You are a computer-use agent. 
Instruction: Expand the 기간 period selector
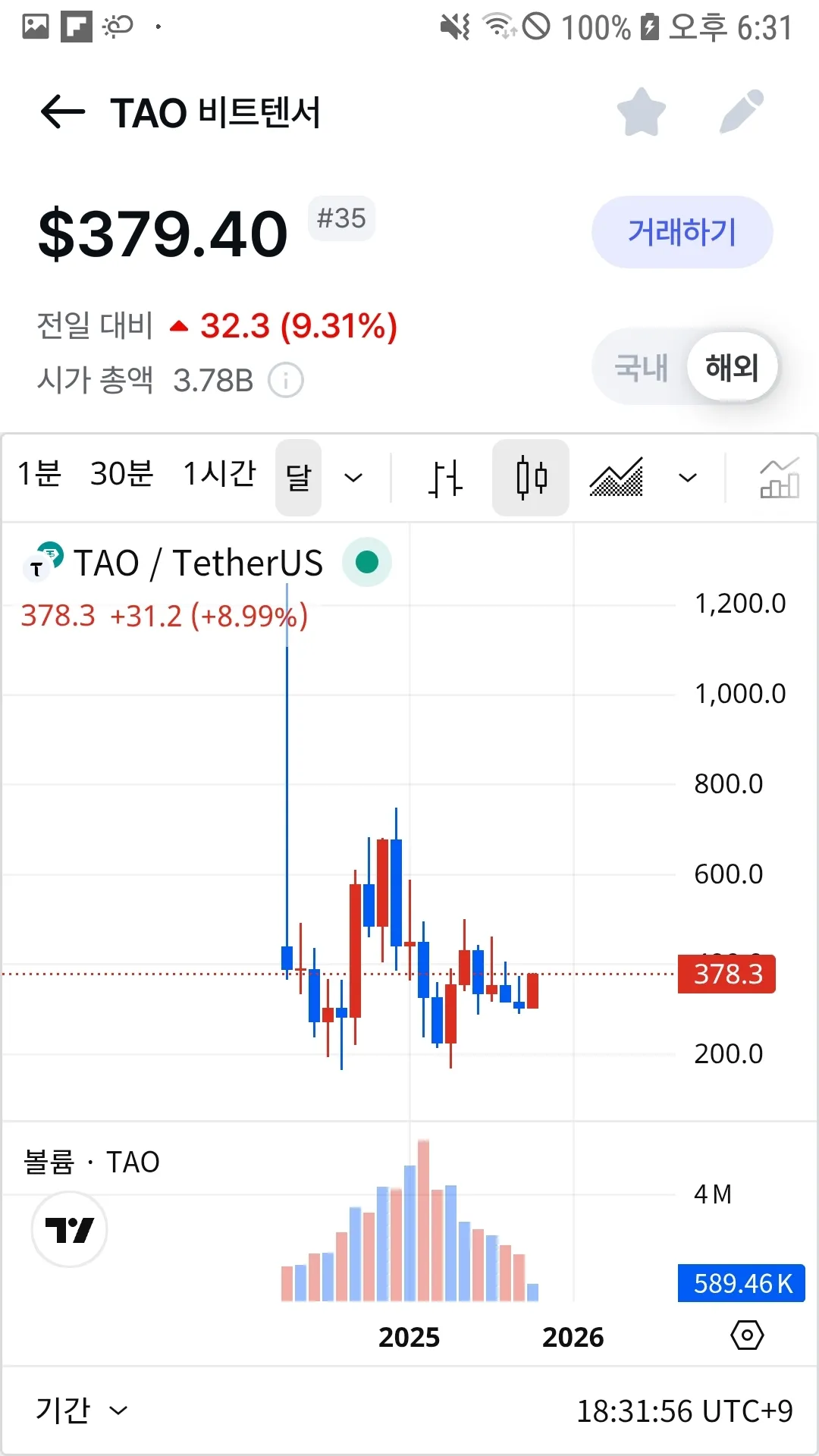81,1410
